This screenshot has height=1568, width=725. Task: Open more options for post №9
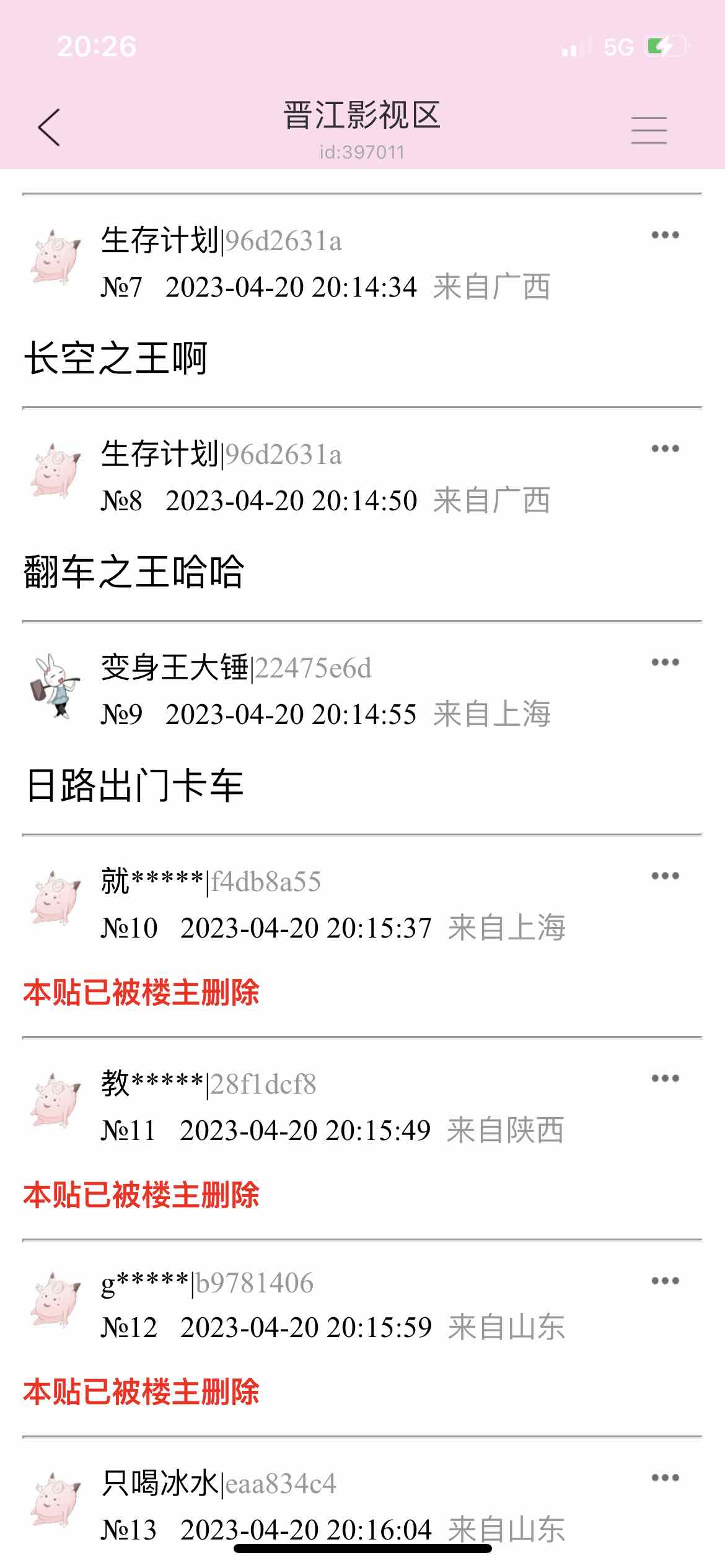665,662
